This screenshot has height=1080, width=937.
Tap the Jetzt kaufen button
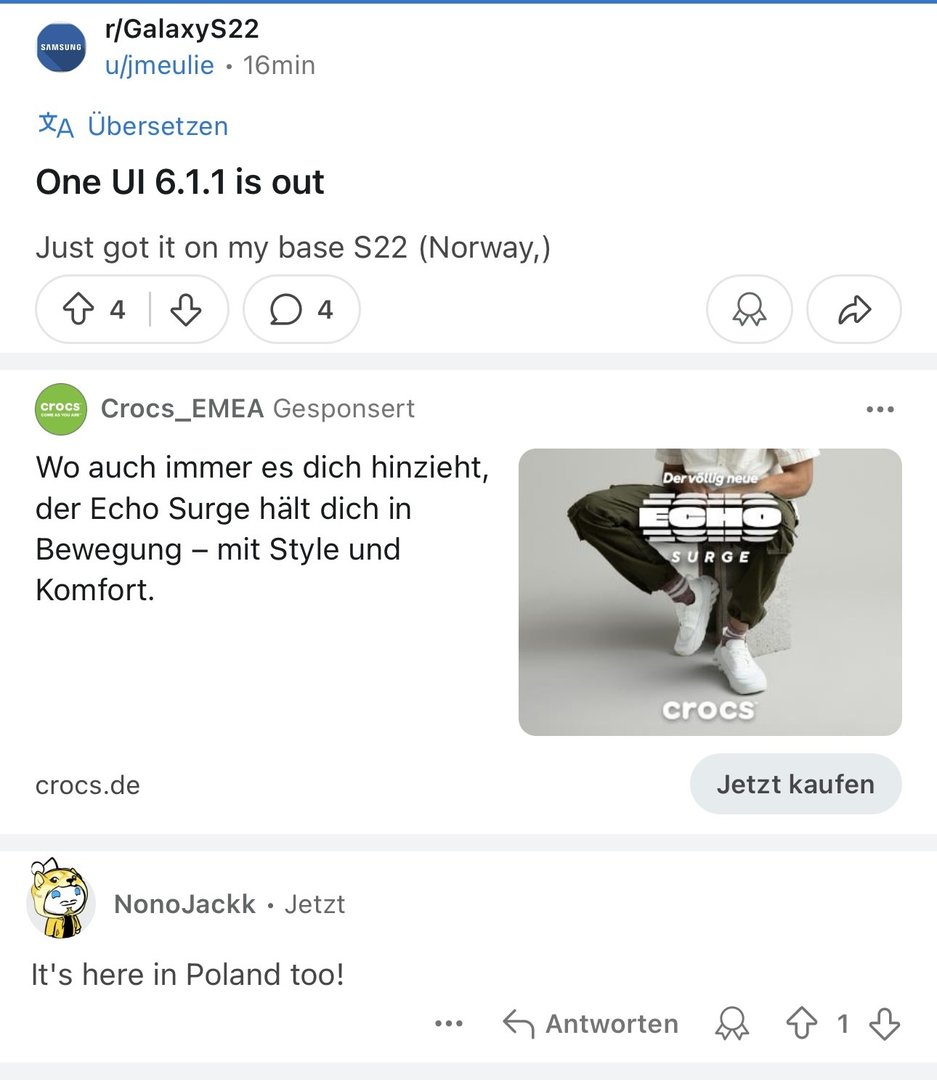pyautogui.click(x=795, y=784)
